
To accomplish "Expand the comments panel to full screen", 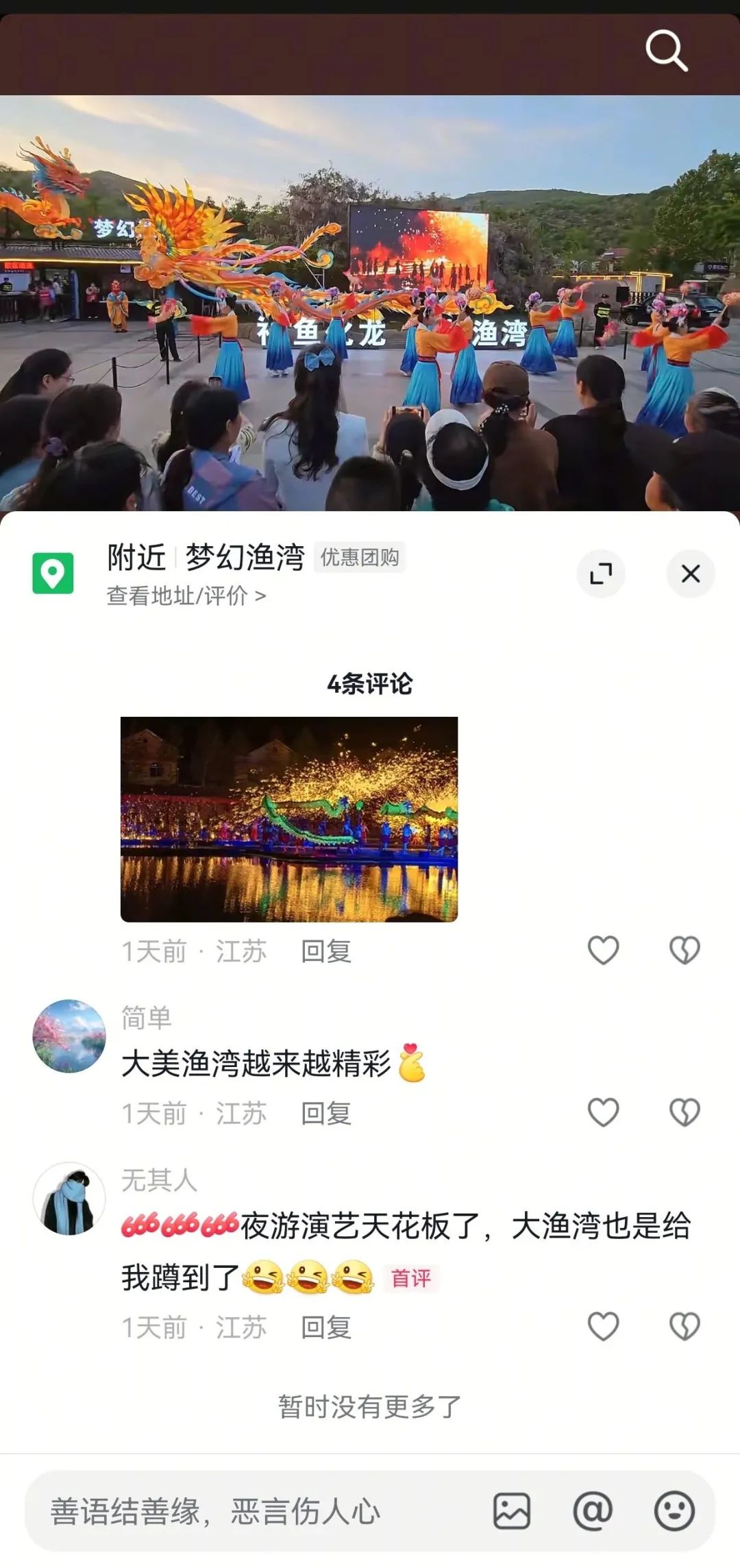I will tap(601, 573).
